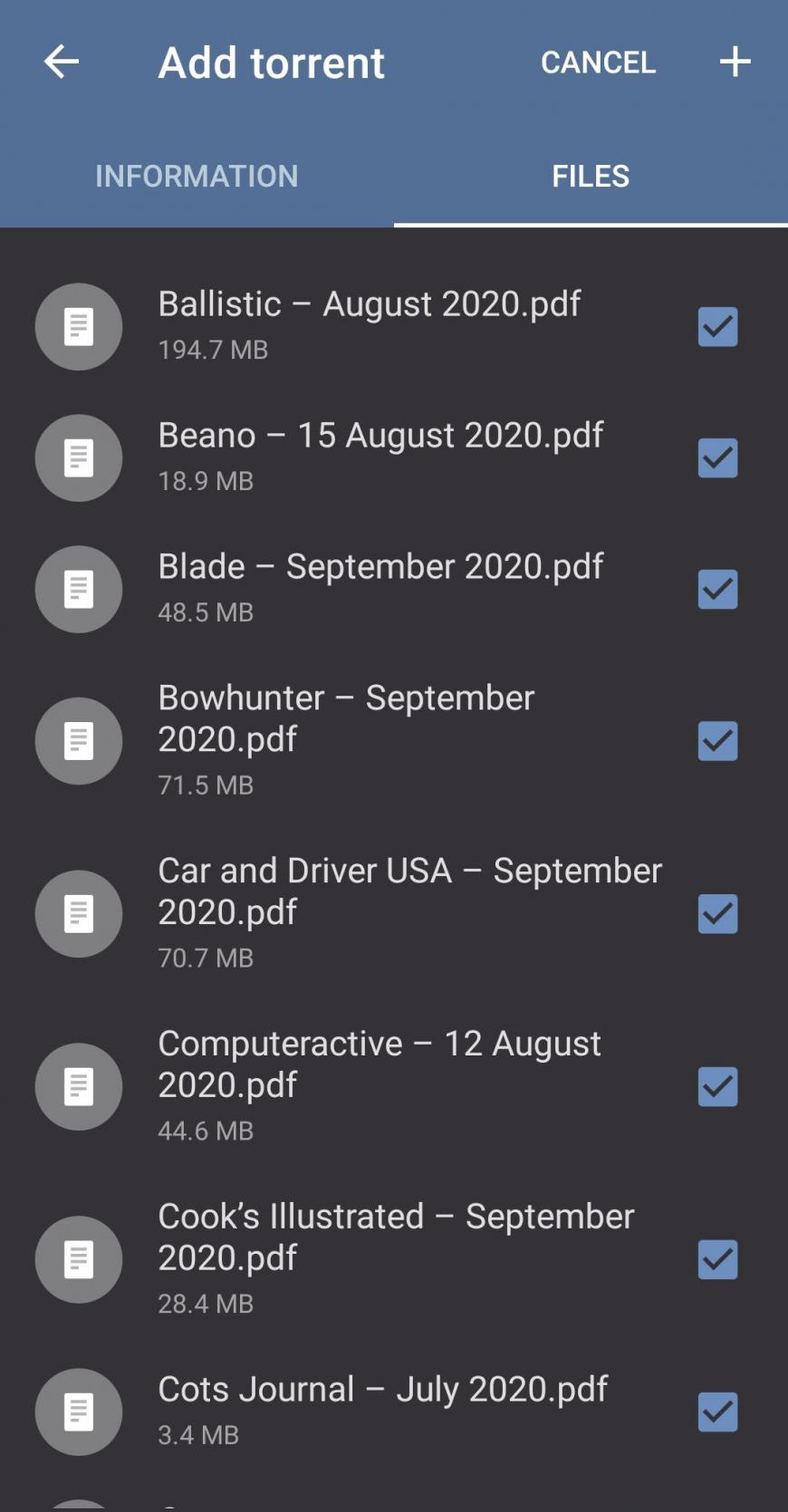This screenshot has height=1512, width=788.
Task: Go back using the arrow icon
Action: click(62, 62)
